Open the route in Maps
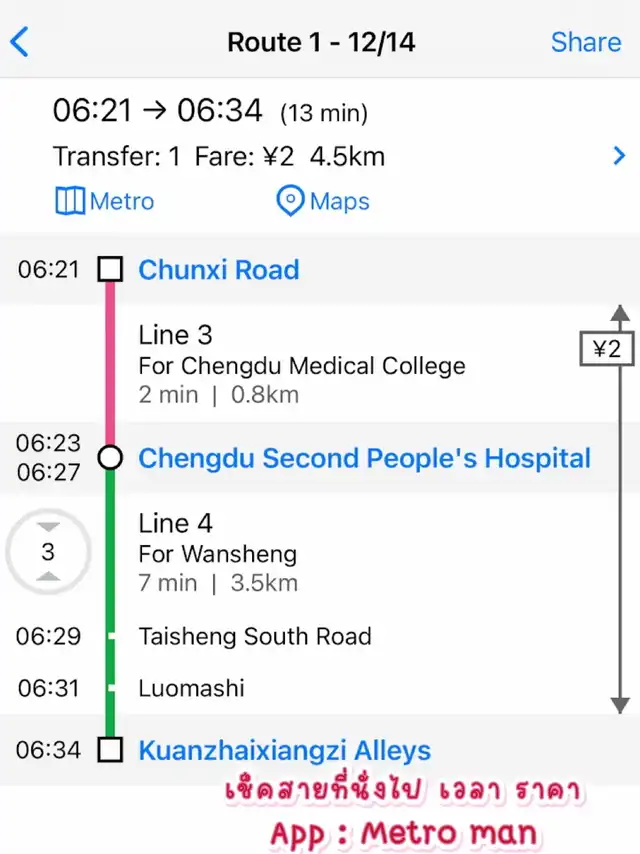This screenshot has height=854, width=640. 322,201
